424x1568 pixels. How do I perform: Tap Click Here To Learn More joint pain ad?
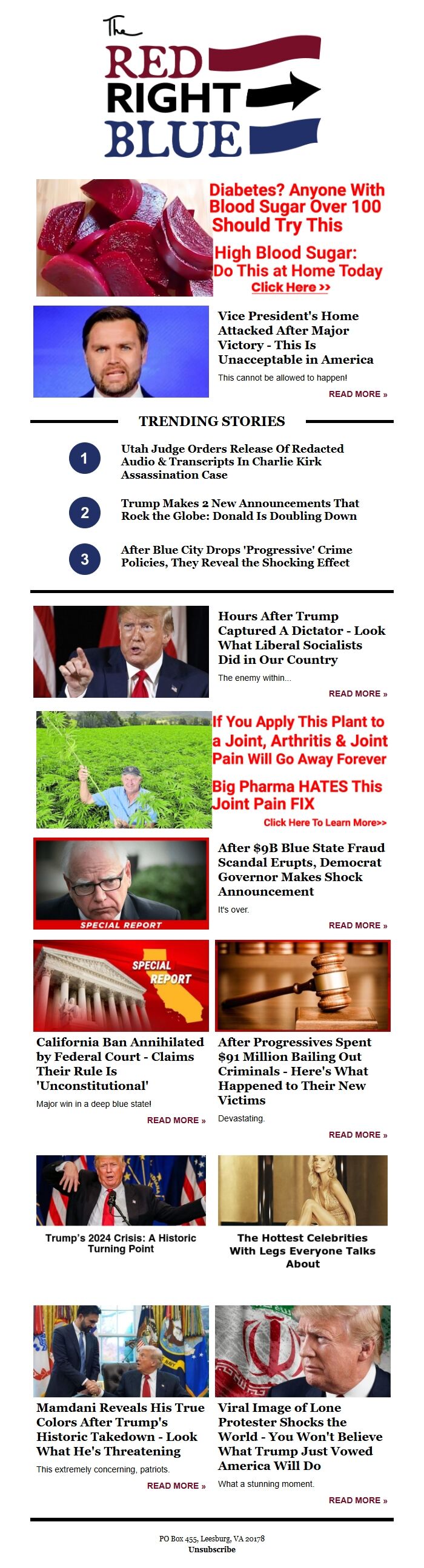point(325,823)
